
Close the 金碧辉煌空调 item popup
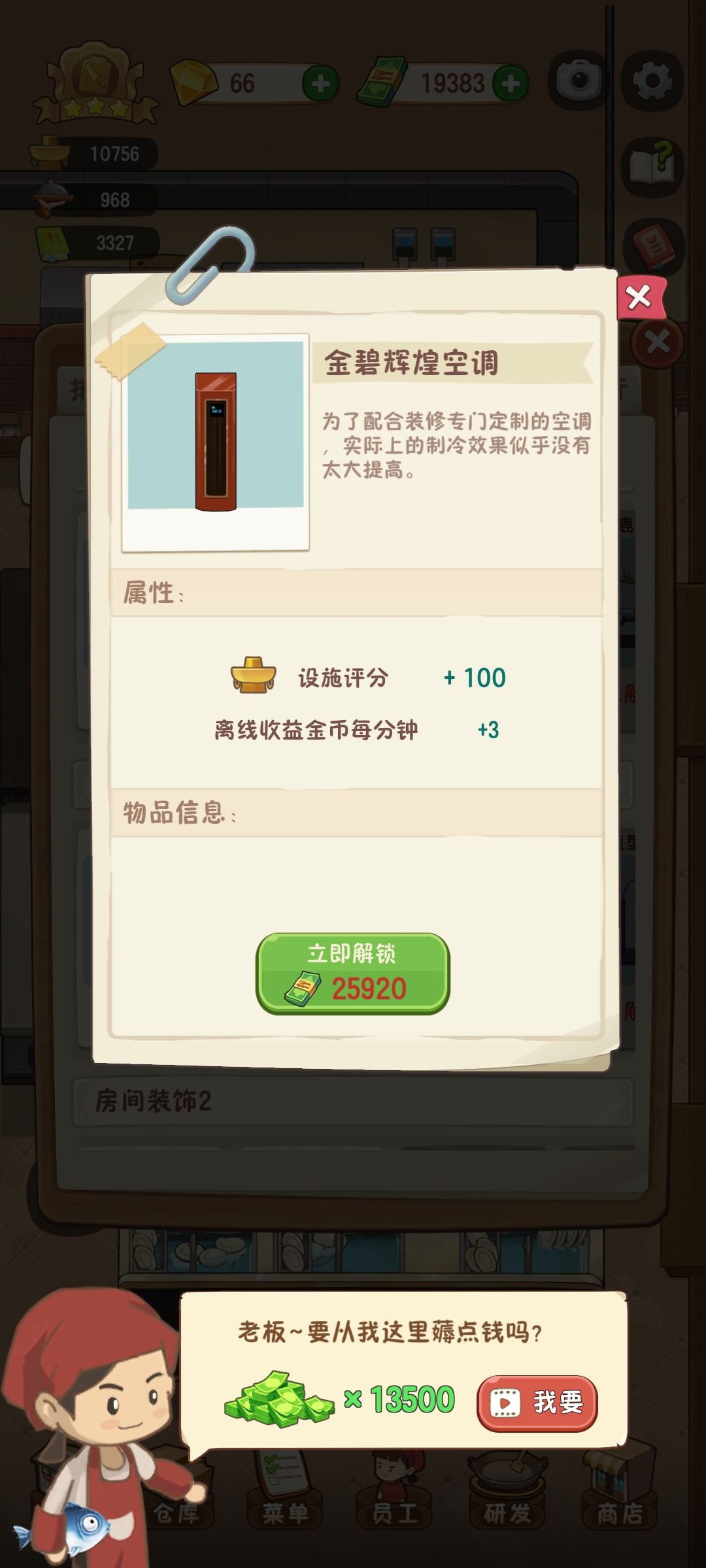click(637, 297)
